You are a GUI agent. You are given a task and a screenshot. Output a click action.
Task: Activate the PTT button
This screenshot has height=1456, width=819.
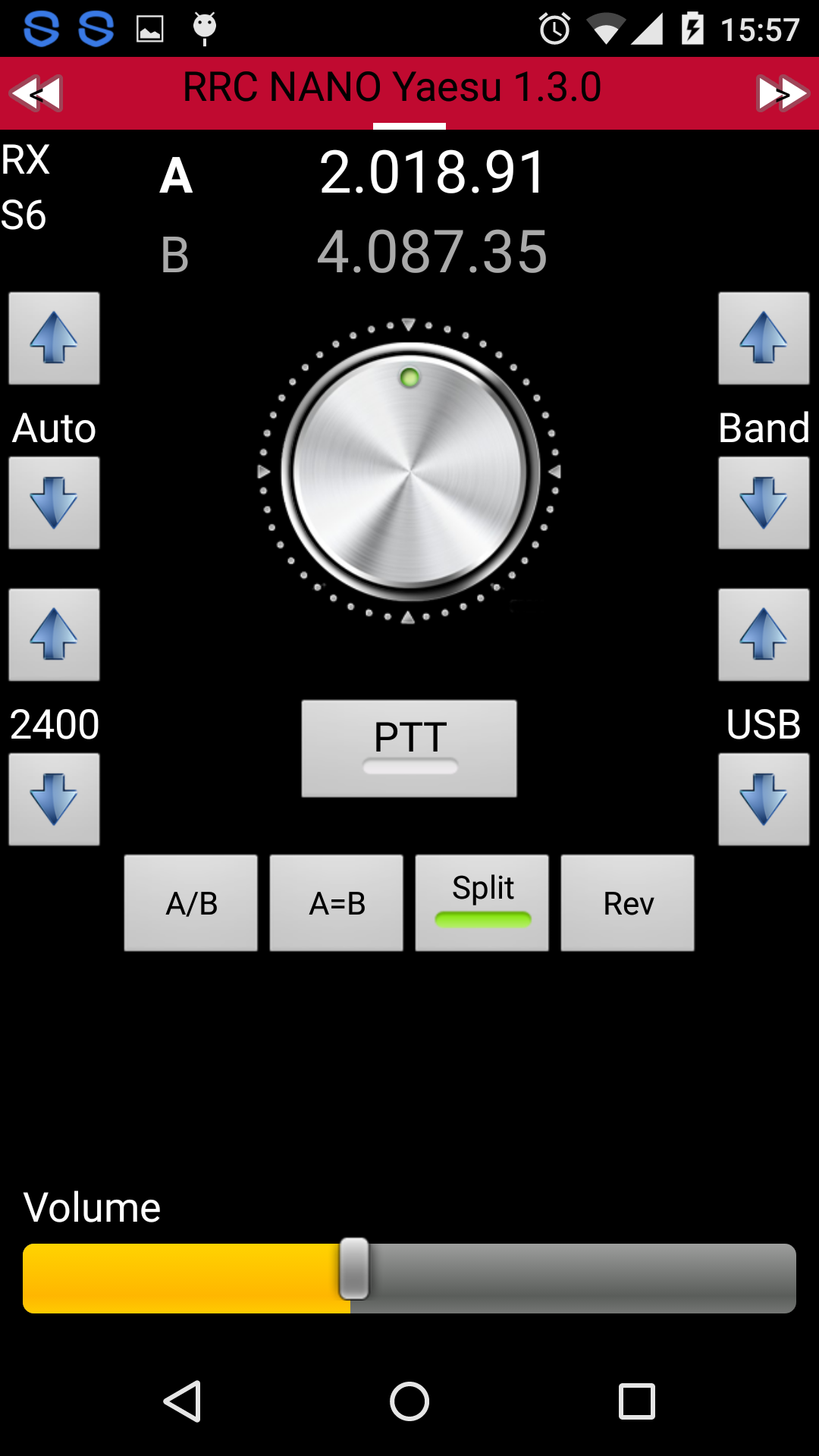[x=409, y=748]
